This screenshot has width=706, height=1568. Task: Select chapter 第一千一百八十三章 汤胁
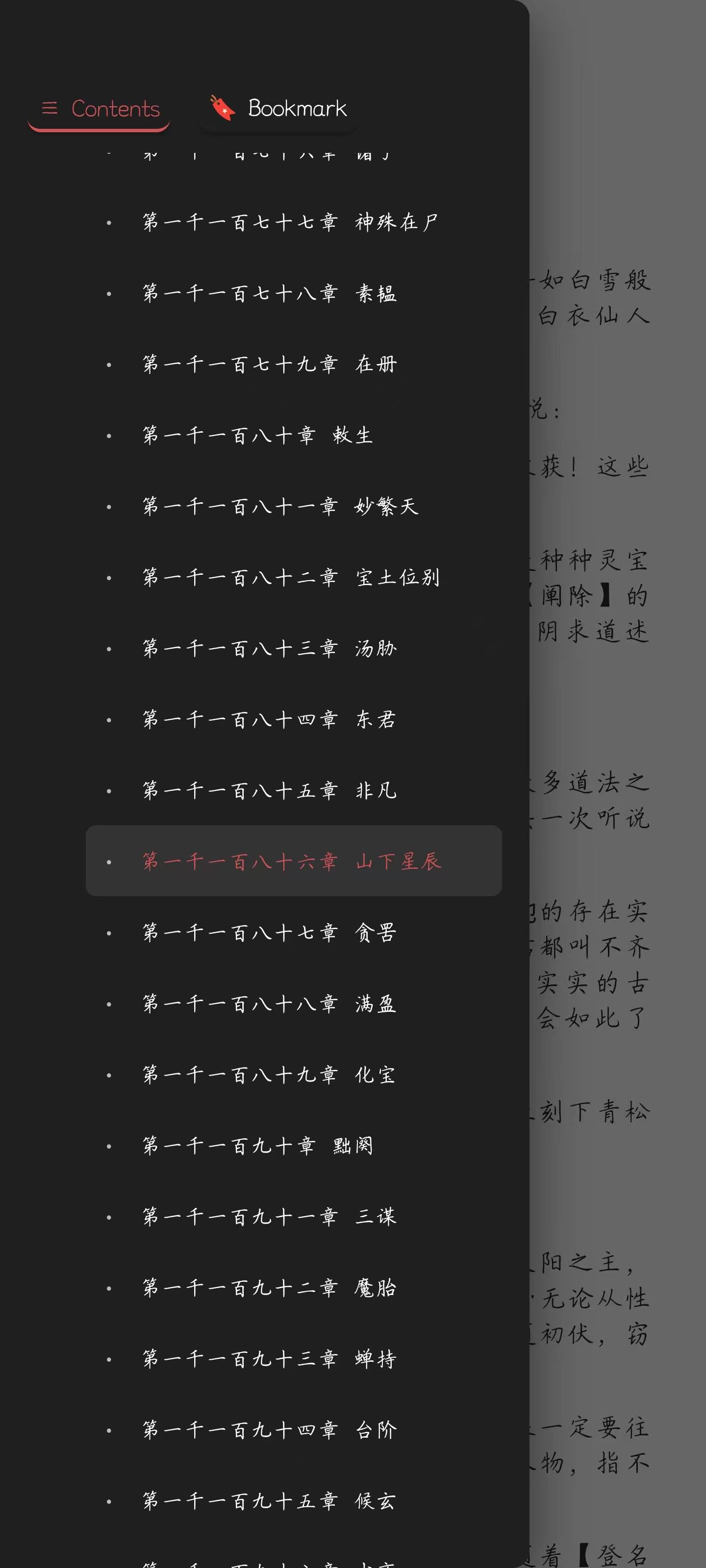coord(269,648)
